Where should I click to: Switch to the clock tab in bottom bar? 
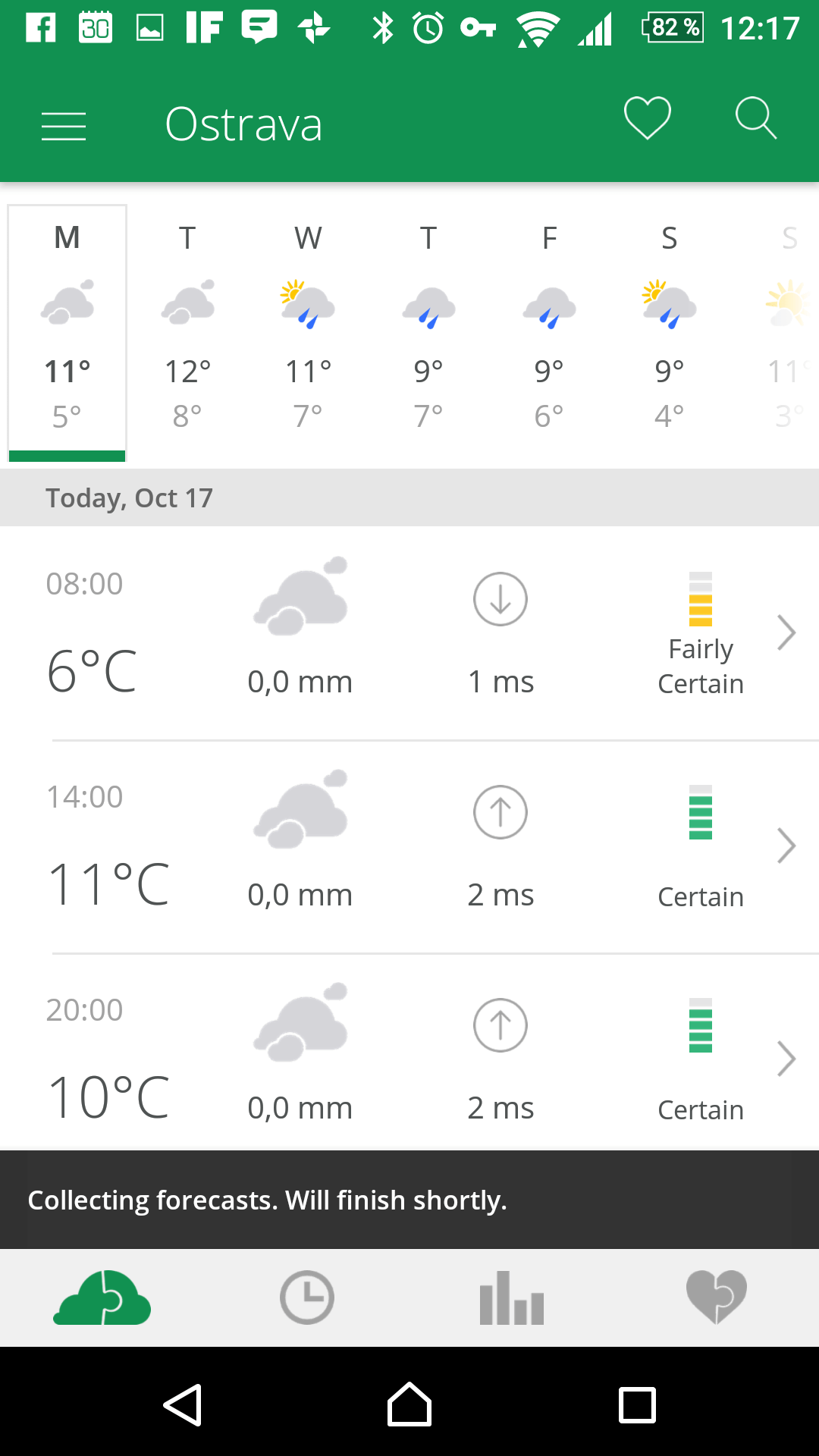click(x=307, y=1298)
